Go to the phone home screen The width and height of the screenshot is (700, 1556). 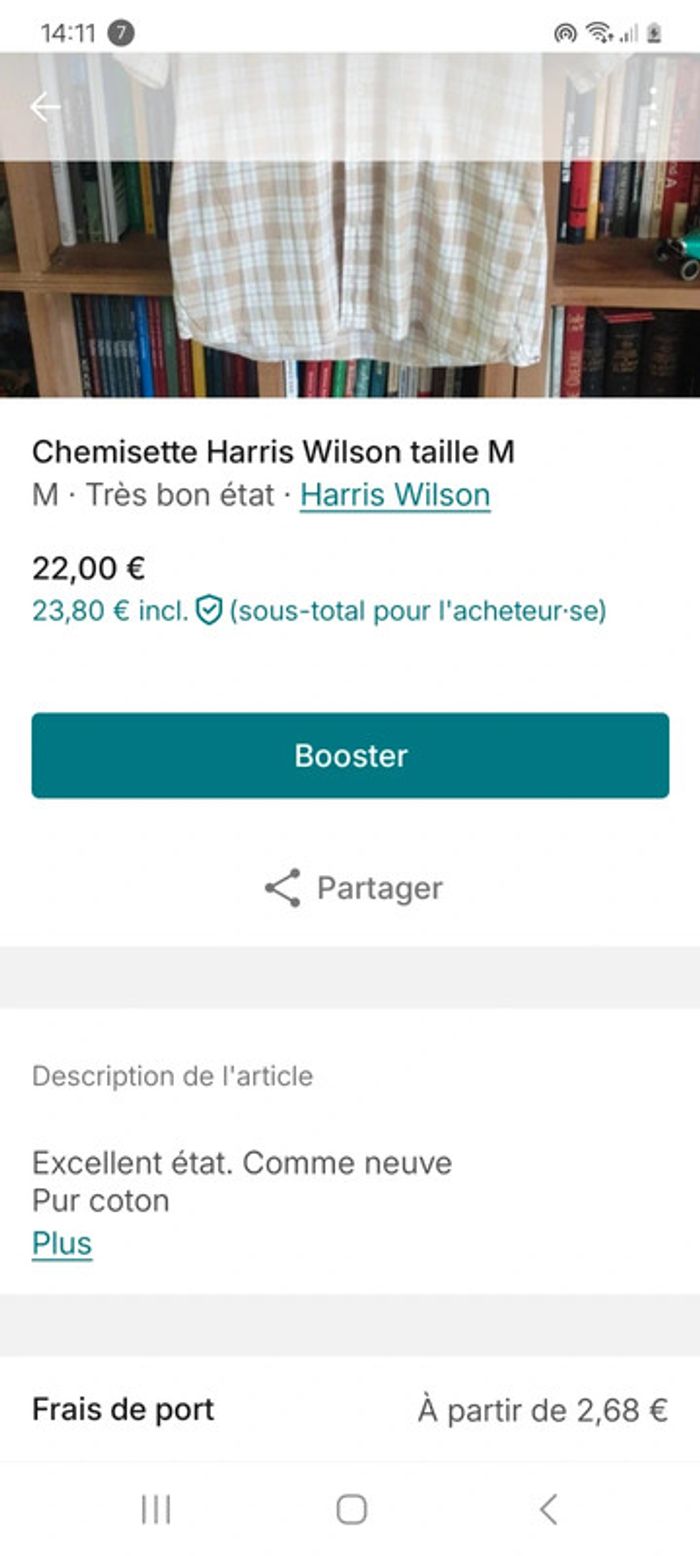351,1509
